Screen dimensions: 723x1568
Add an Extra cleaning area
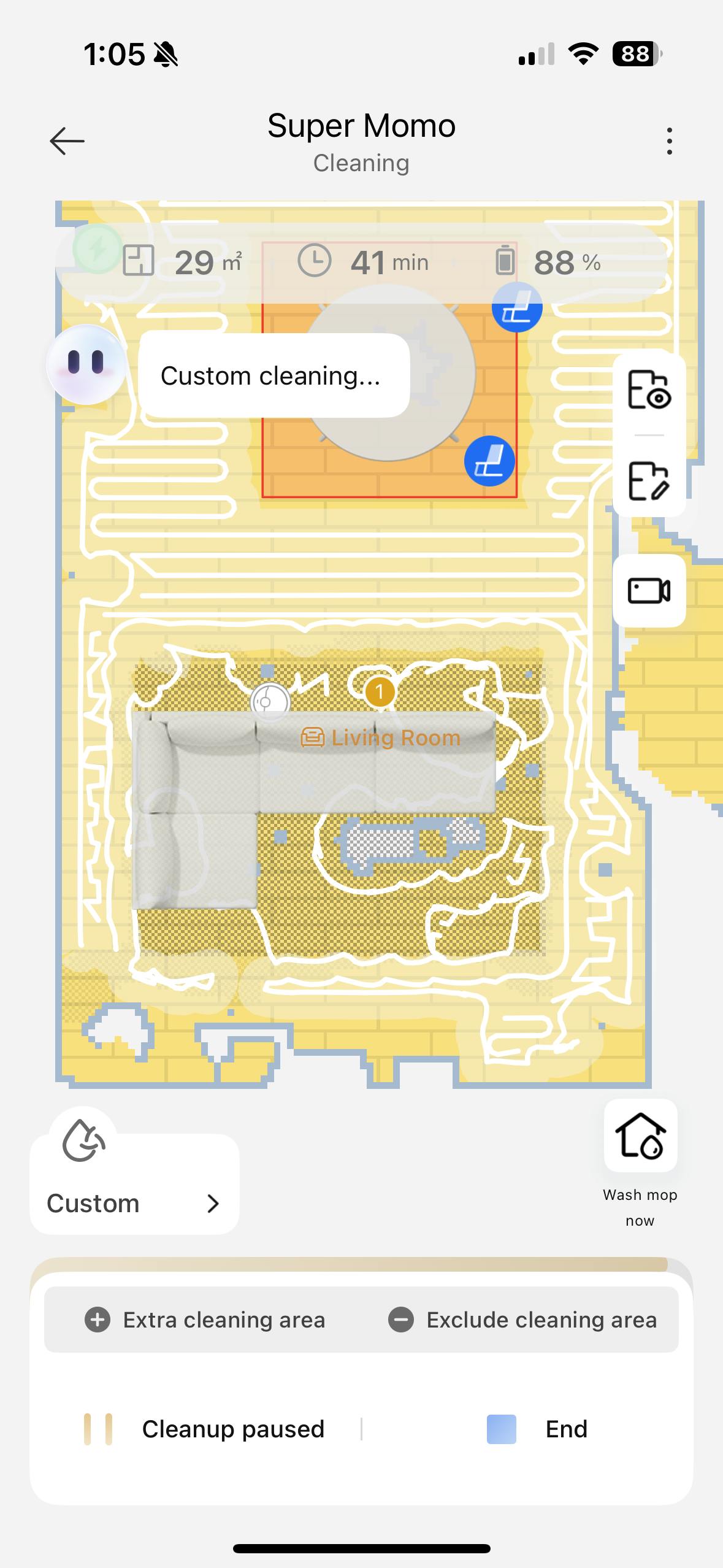pos(205,1320)
